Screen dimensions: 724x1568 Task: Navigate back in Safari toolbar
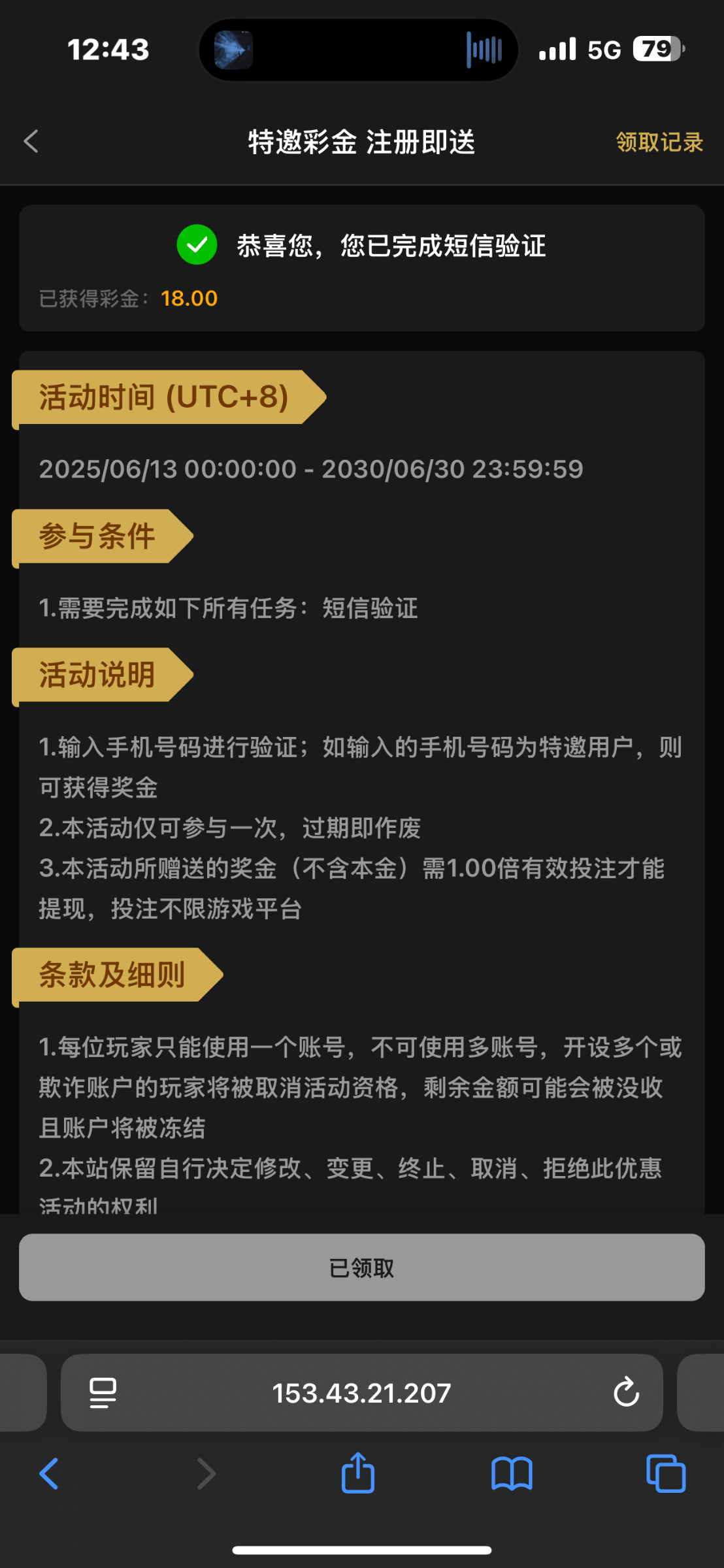click(49, 1474)
